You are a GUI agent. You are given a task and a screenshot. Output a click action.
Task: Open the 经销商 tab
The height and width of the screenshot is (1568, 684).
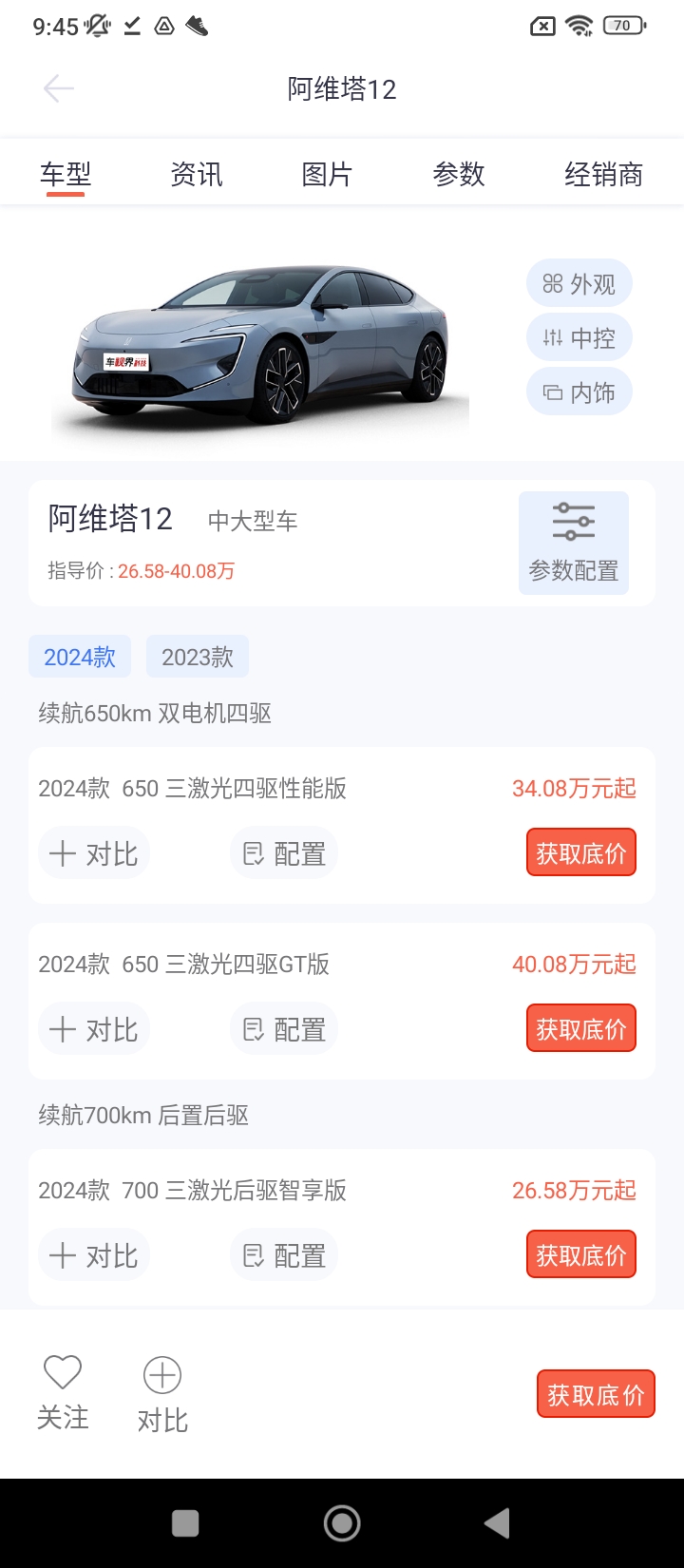coord(603,175)
